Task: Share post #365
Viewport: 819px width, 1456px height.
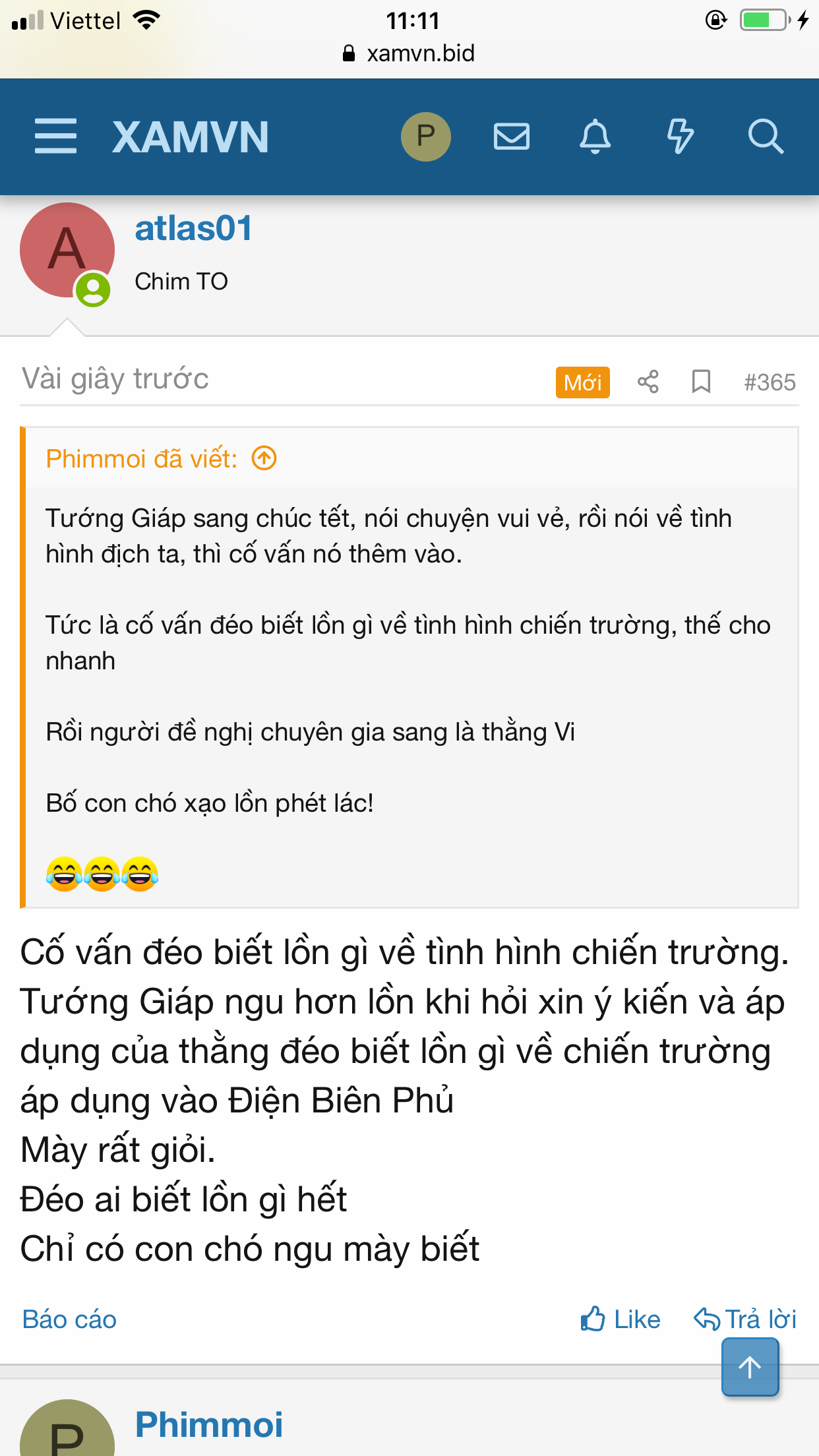Action: 648,382
